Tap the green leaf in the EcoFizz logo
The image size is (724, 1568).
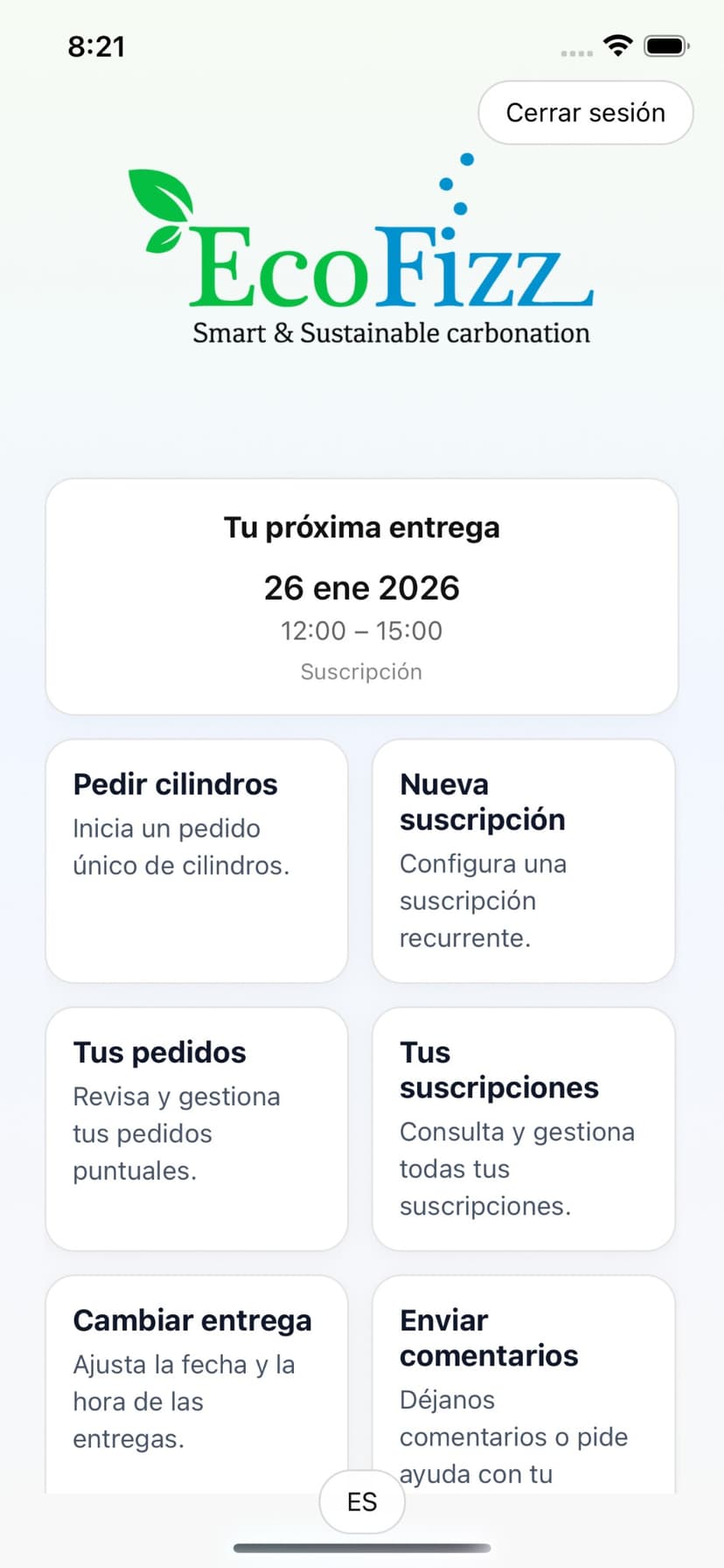[162, 197]
